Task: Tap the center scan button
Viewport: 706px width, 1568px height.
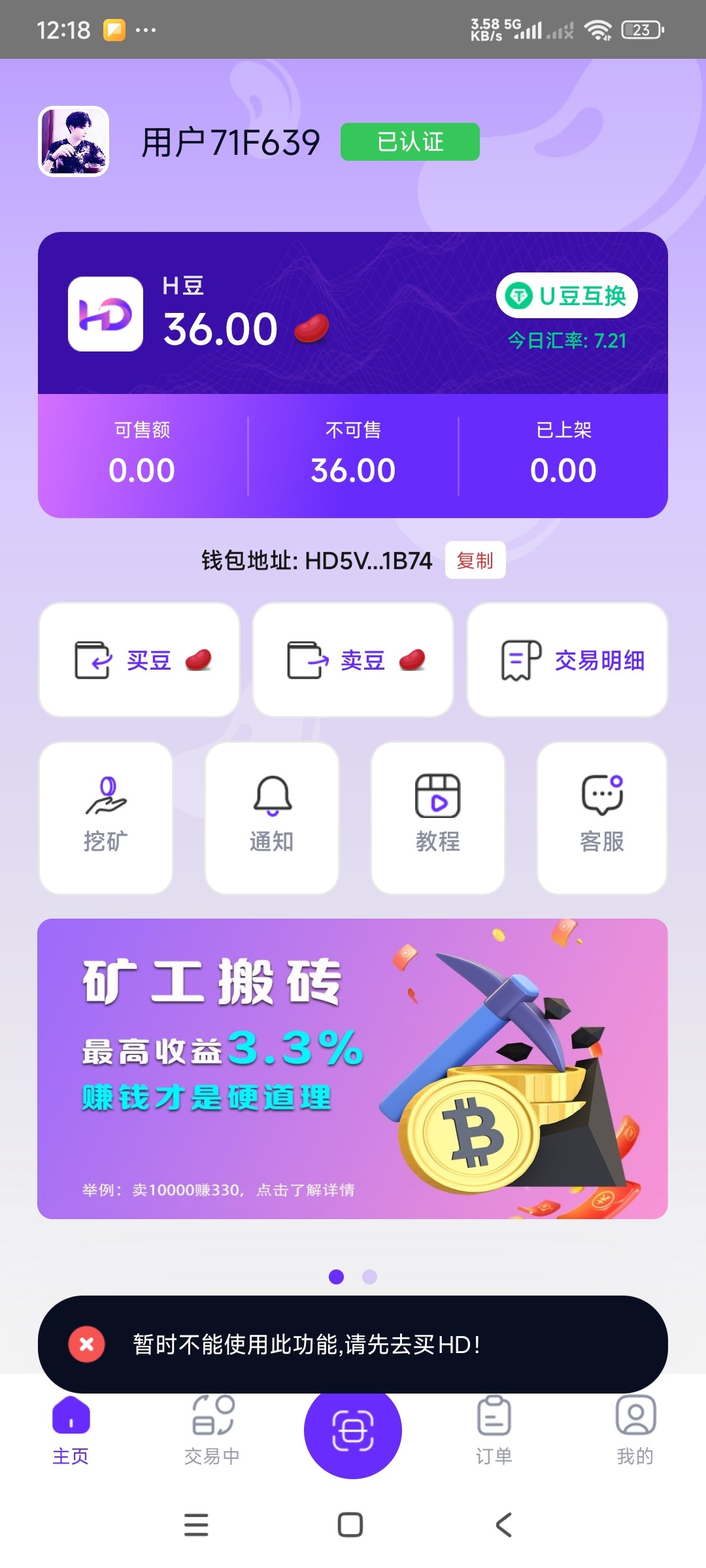Action: point(353,1431)
